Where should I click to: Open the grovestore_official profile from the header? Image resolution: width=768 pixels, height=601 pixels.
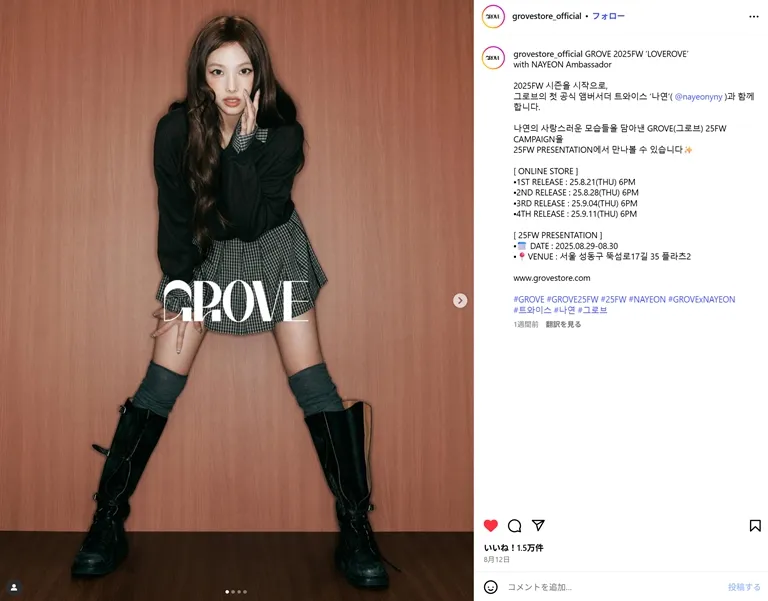point(546,16)
